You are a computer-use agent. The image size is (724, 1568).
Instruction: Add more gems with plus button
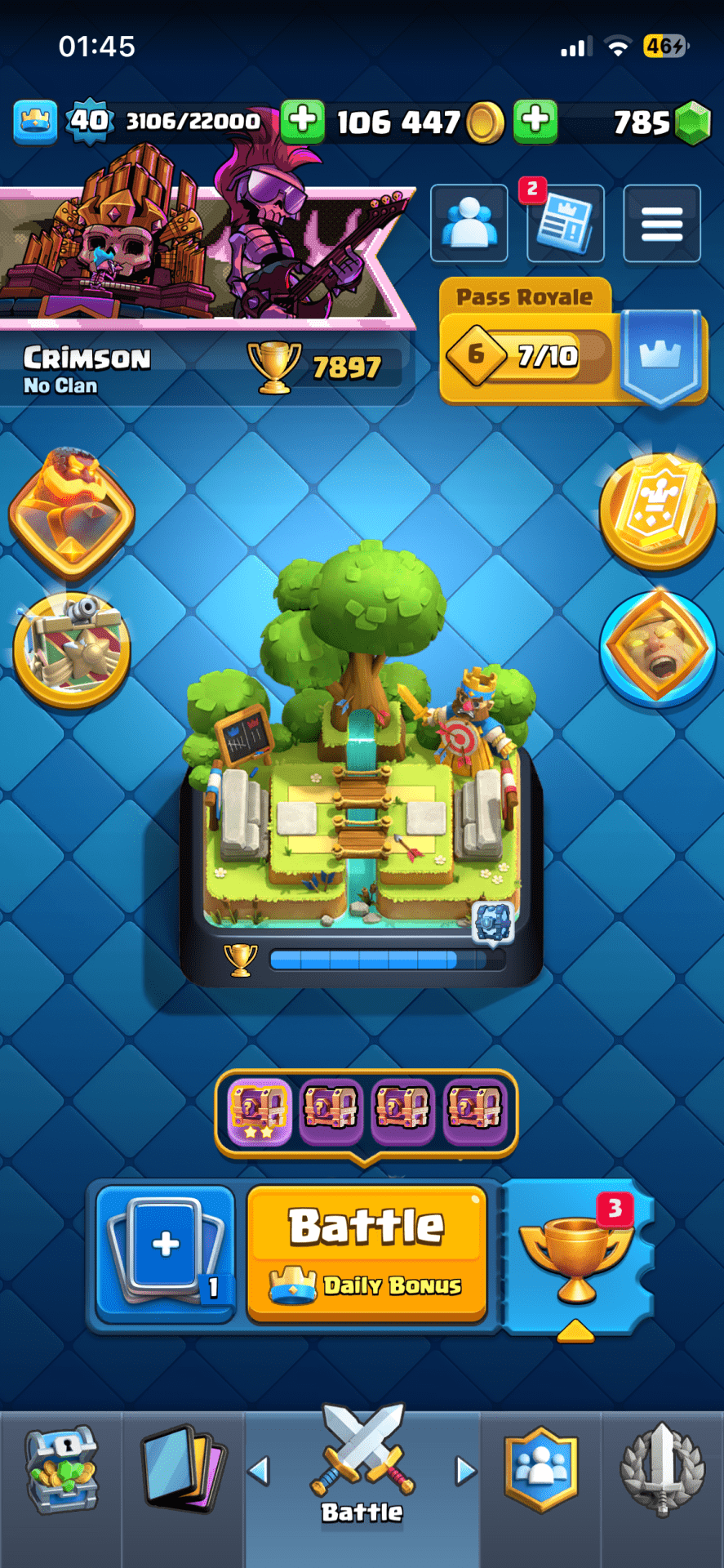535,121
